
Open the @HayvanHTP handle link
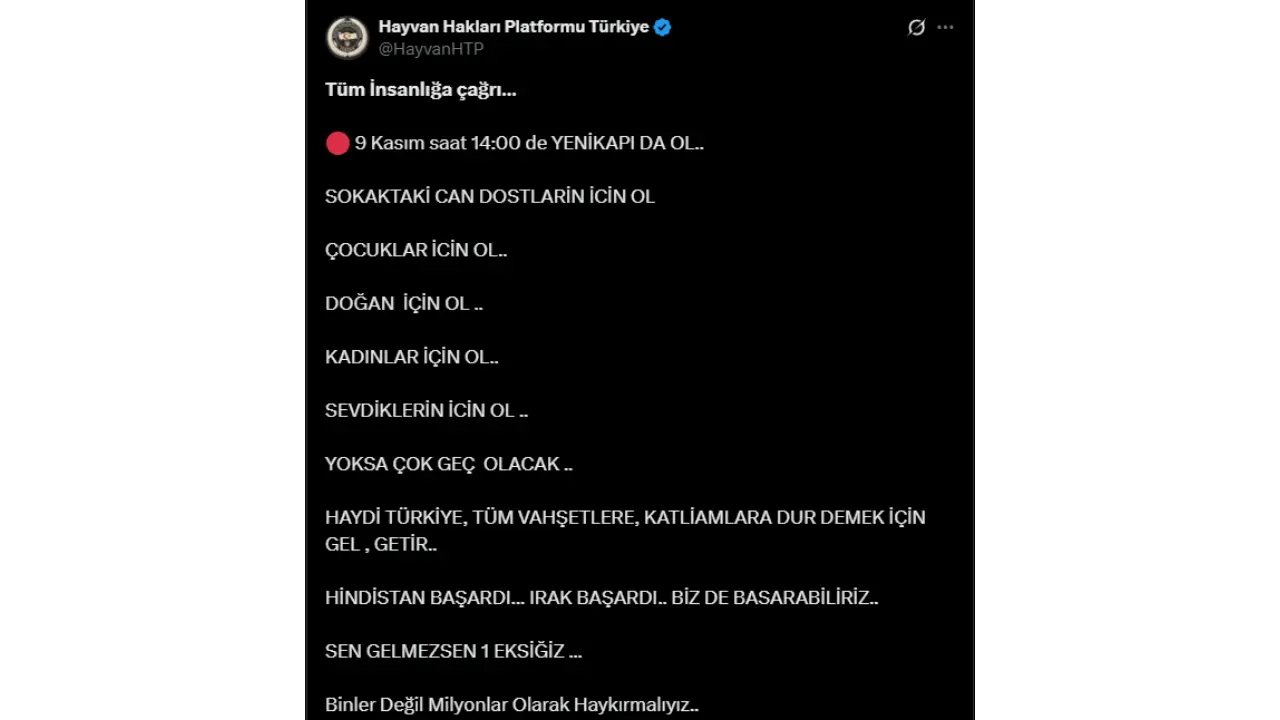tap(431, 49)
